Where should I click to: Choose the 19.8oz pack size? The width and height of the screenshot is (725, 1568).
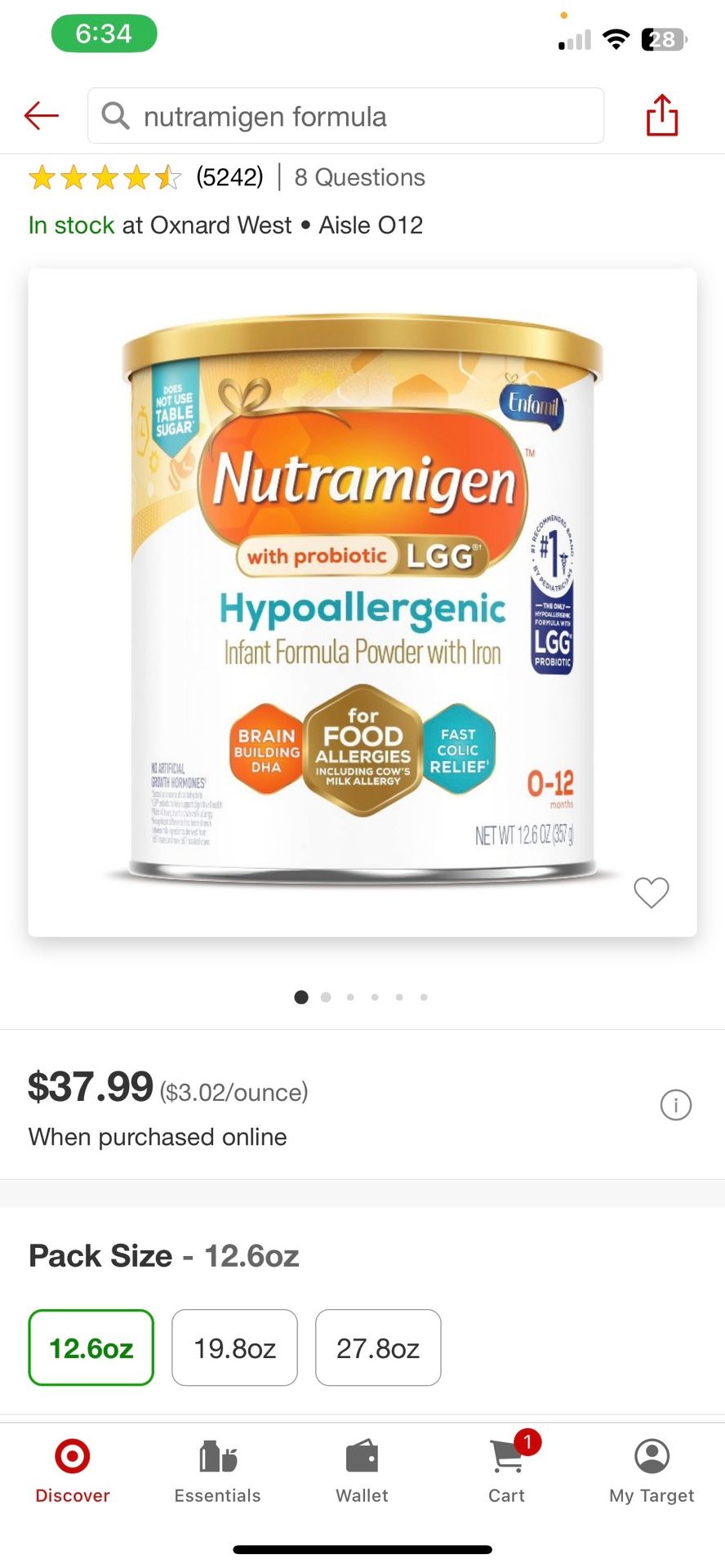coord(234,1347)
